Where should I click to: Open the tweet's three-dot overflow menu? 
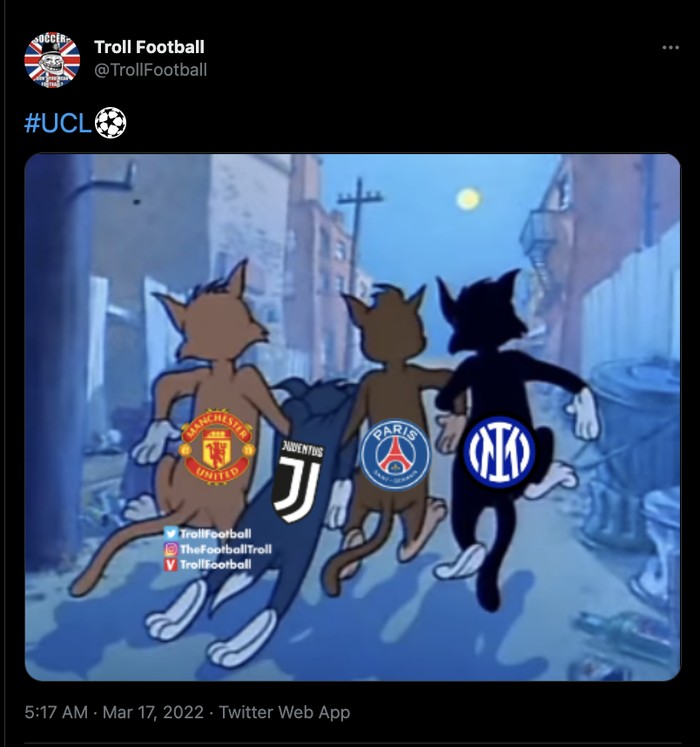tap(670, 48)
